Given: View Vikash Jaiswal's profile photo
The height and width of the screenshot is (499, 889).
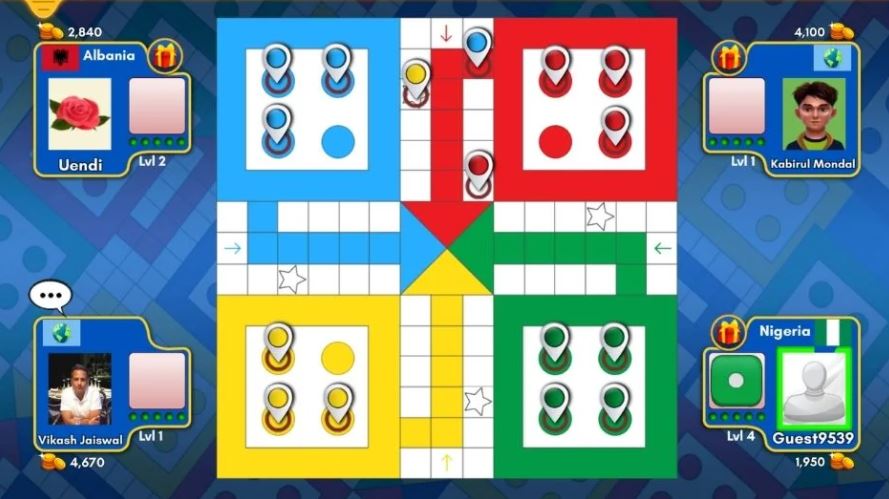Looking at the screenshot, I should 79,389.
